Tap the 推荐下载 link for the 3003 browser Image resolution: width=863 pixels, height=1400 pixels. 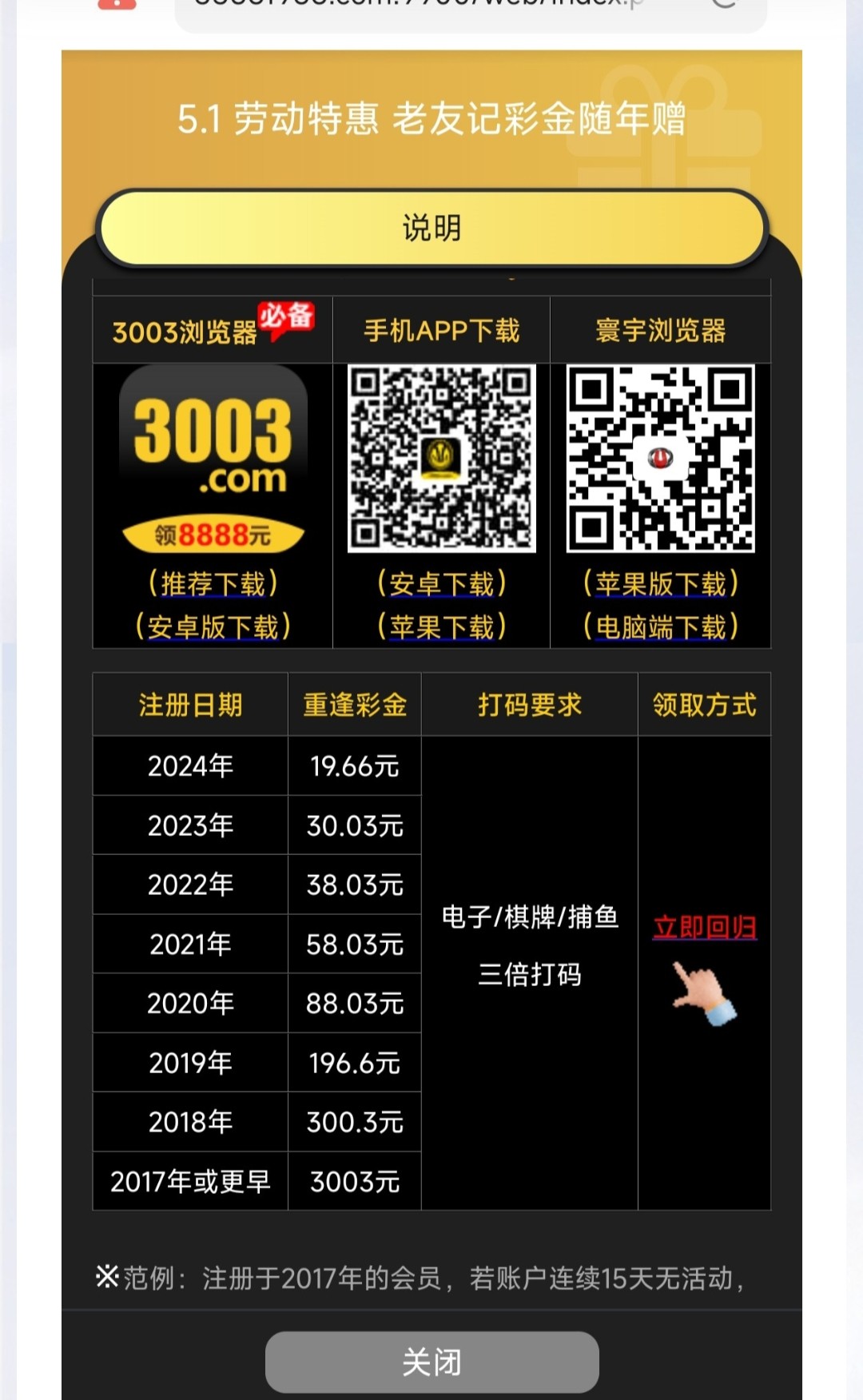213,584
